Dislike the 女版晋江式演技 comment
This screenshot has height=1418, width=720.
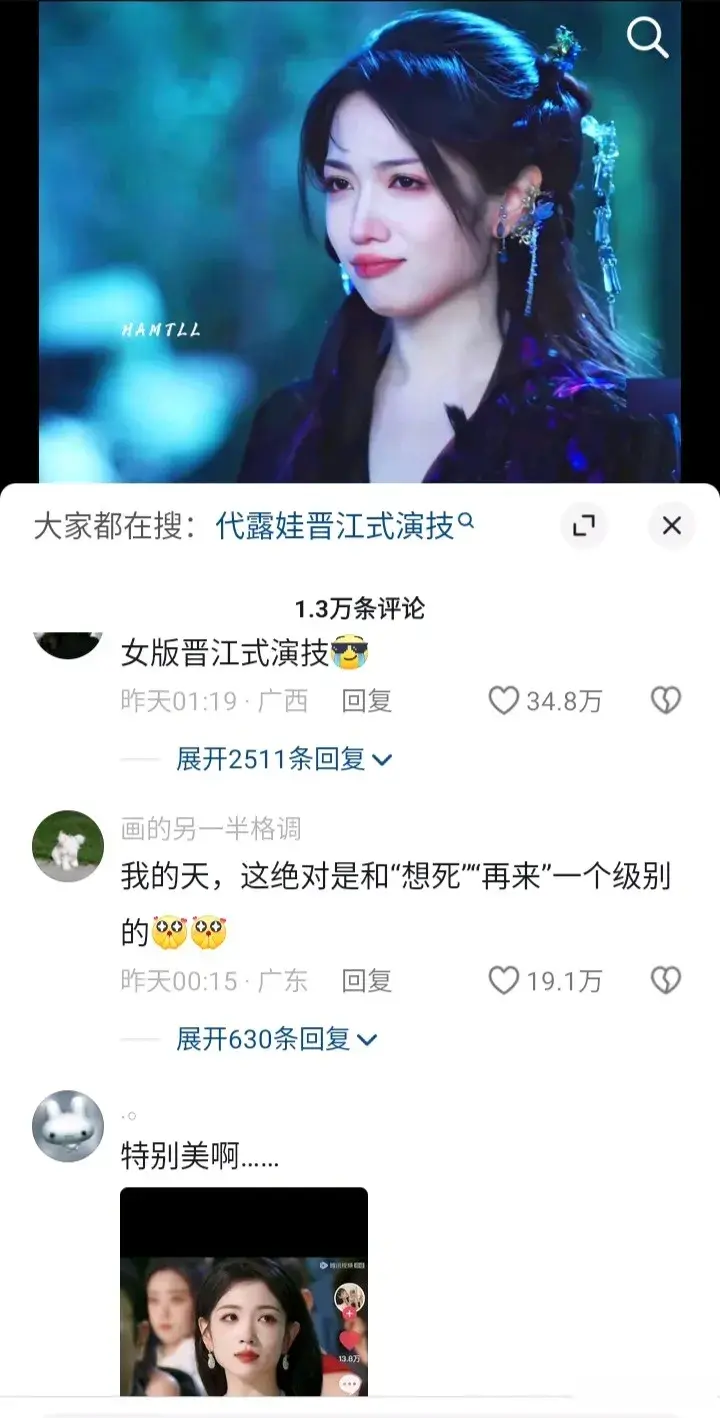pyautogui.click(x=665, y=701)
